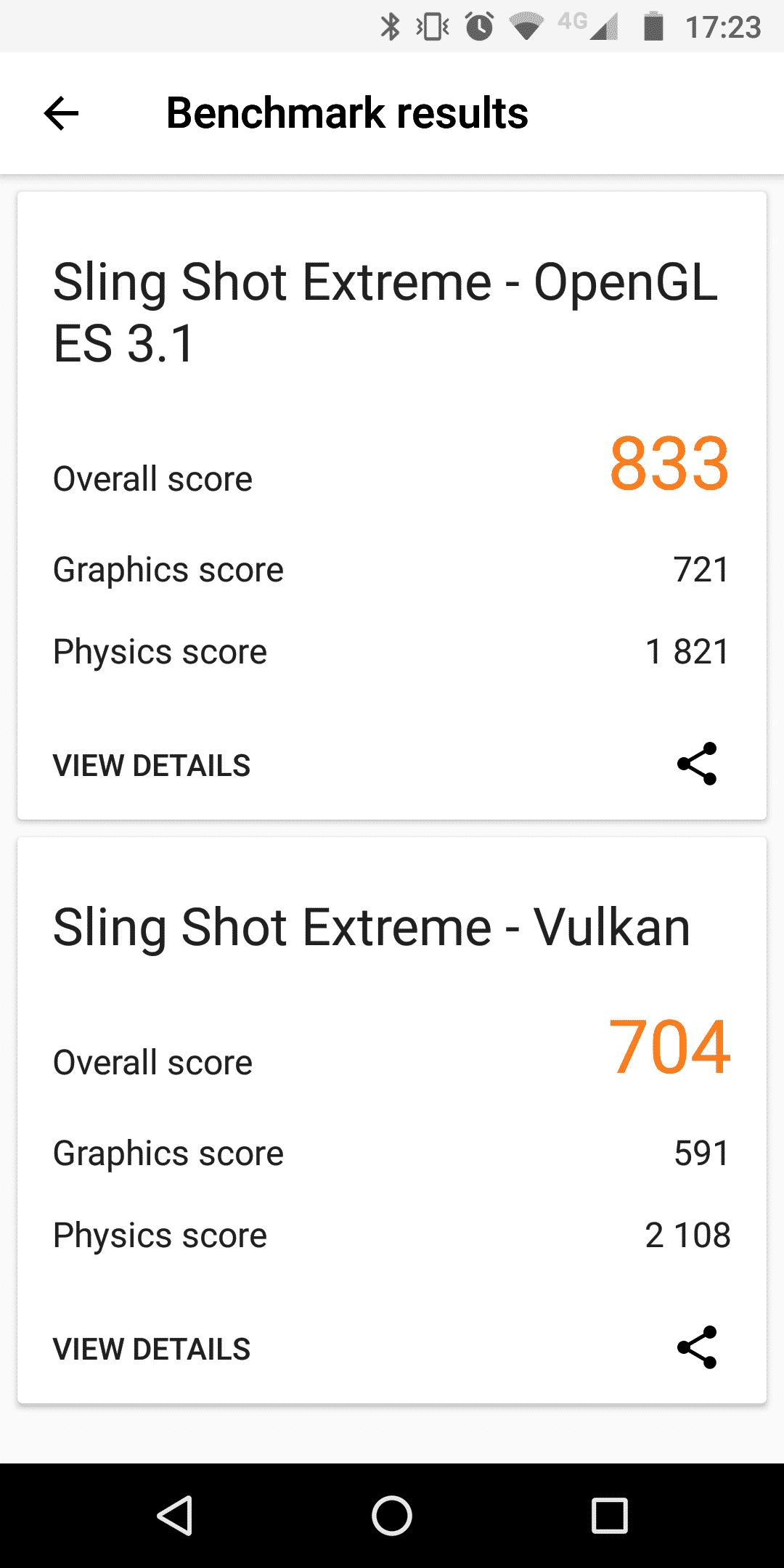The image size is (784, 1568).
Task: View details of the Vulkan result
Action: [x=152, y=1349]
